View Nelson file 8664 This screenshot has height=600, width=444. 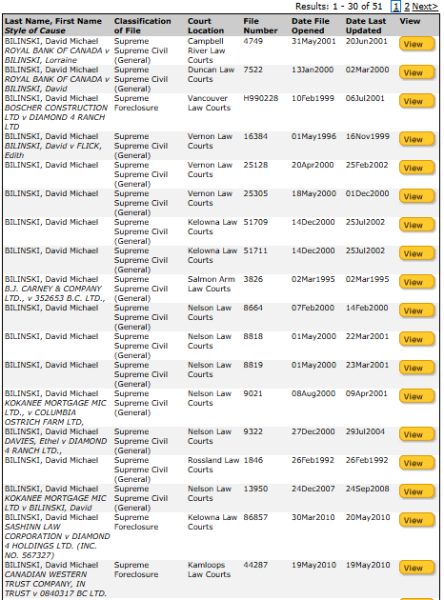click(416, 311)
